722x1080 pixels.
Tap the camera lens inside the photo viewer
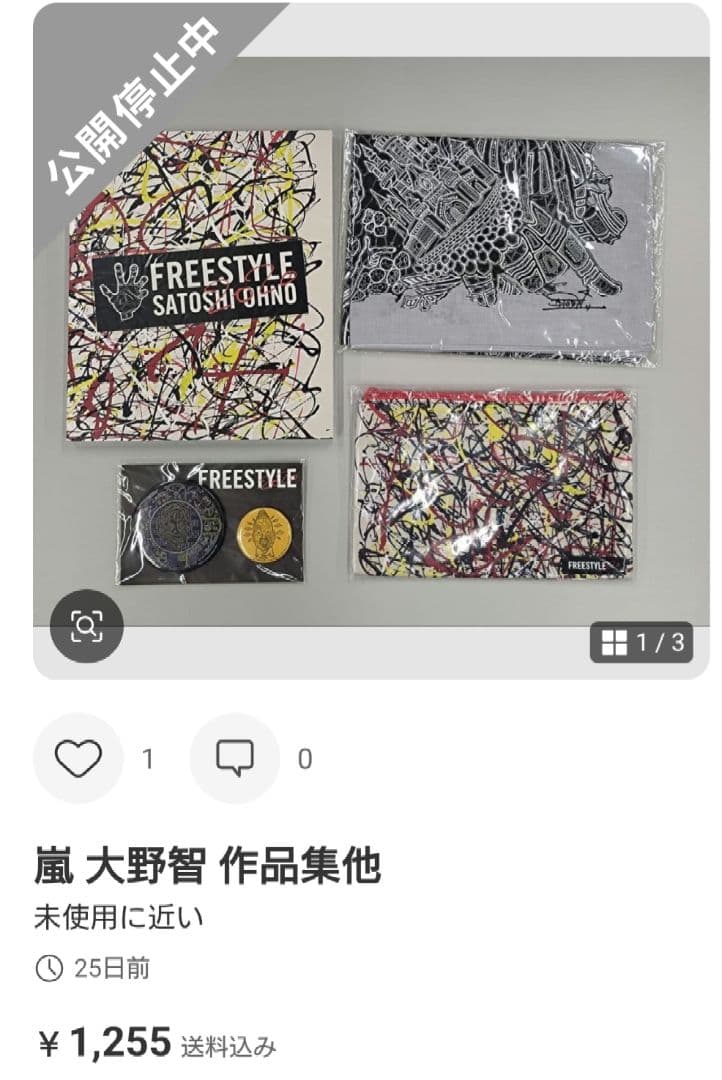[88, 628]
